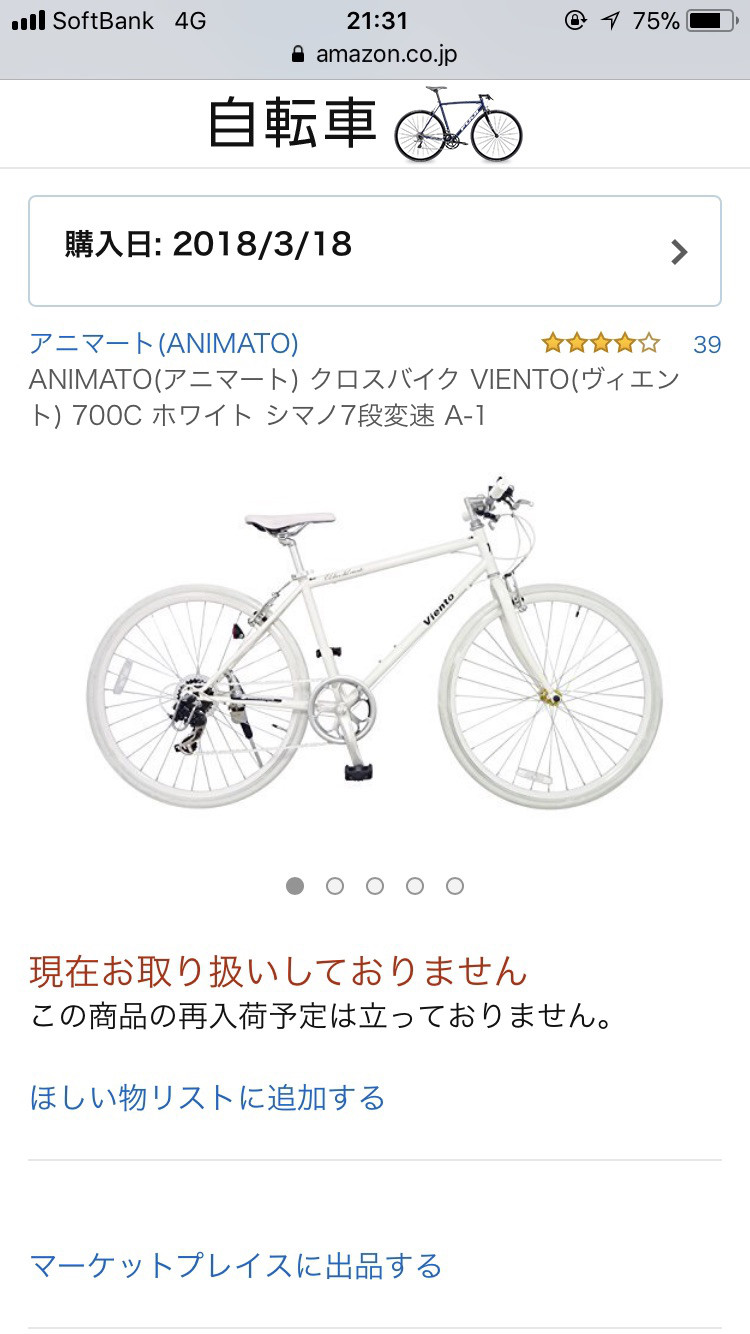Viewport: 750px width, 1334px height.
Task: Open マーケットプレイスに出品する link
Action: [236, 1266]
